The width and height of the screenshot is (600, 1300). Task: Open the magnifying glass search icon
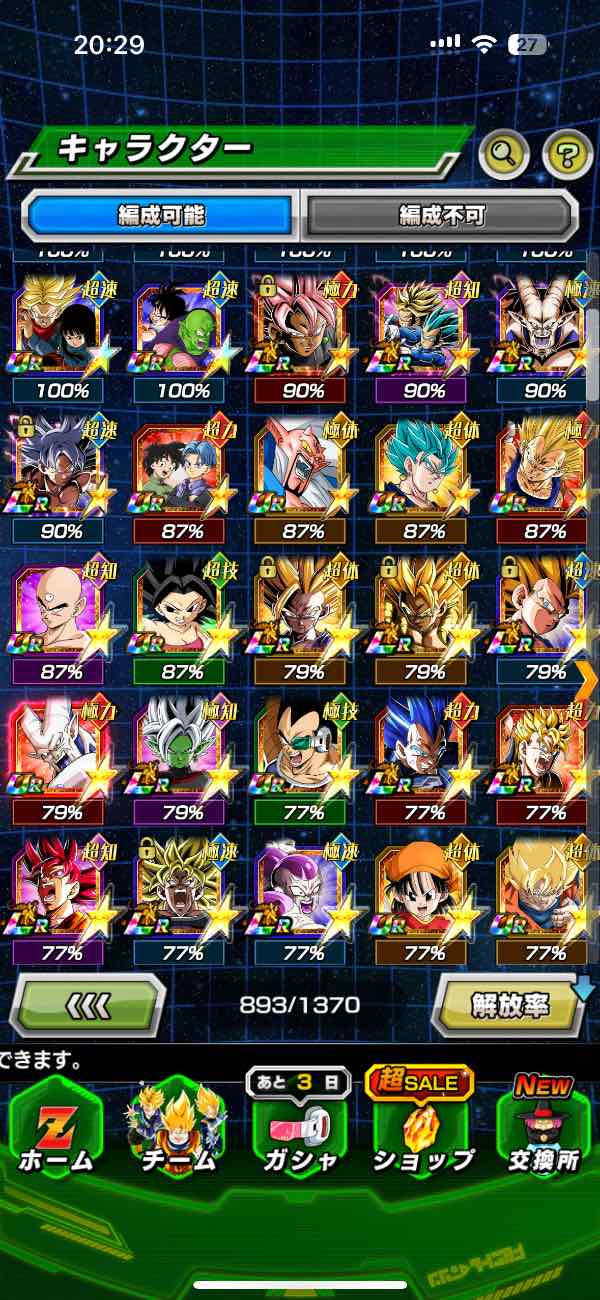[504, 153]
